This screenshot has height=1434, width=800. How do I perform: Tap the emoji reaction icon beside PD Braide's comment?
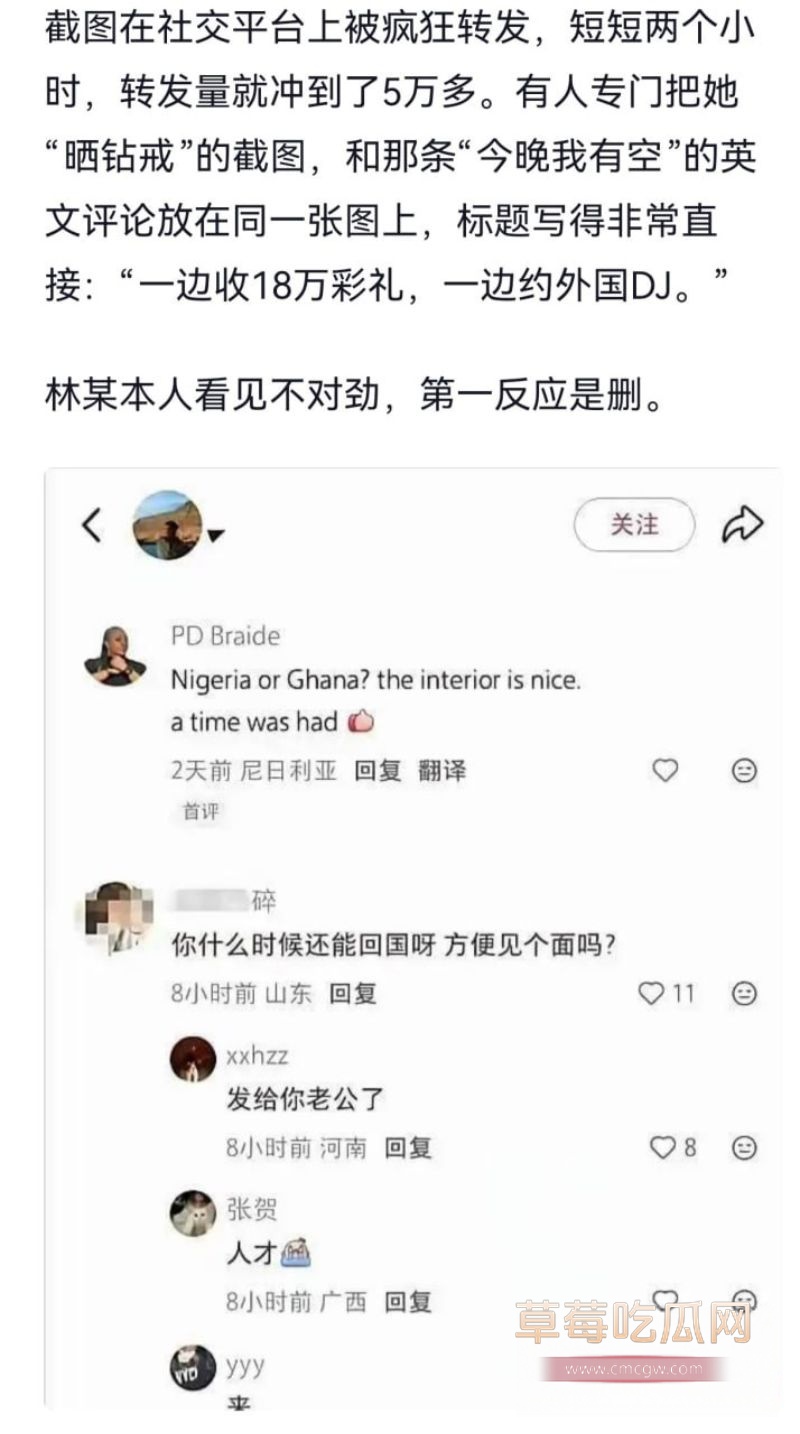coord(744,770)
